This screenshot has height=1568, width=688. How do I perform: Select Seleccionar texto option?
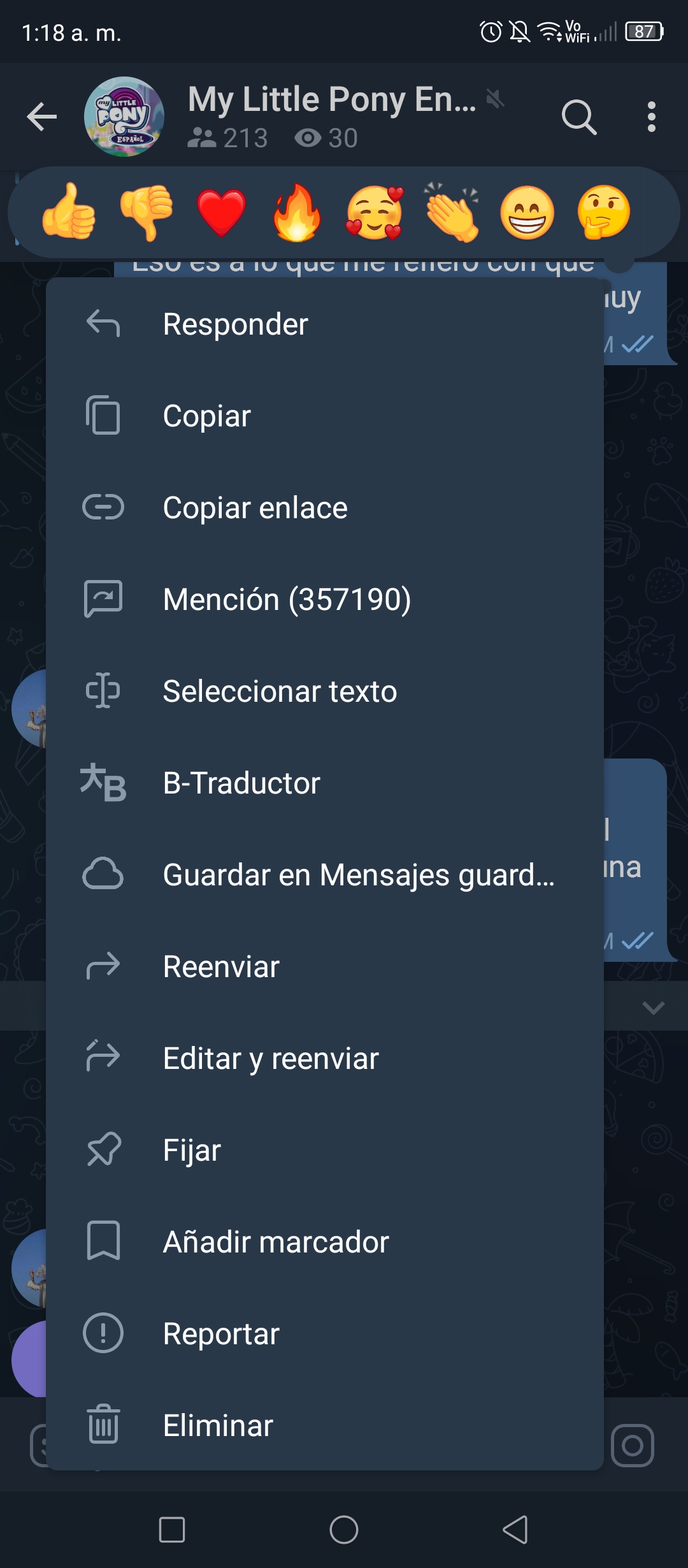pos(325,691)
